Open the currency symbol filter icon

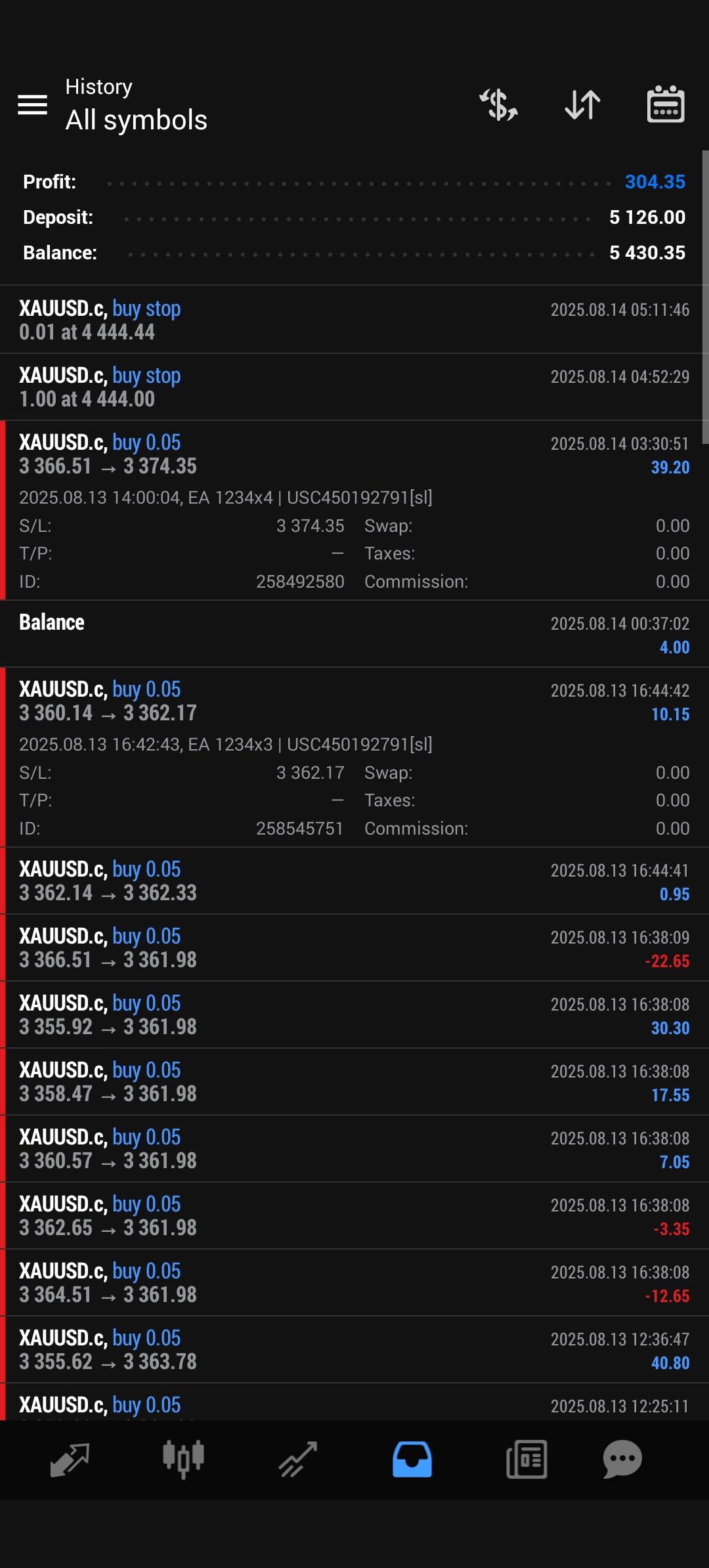pos(499,104)
